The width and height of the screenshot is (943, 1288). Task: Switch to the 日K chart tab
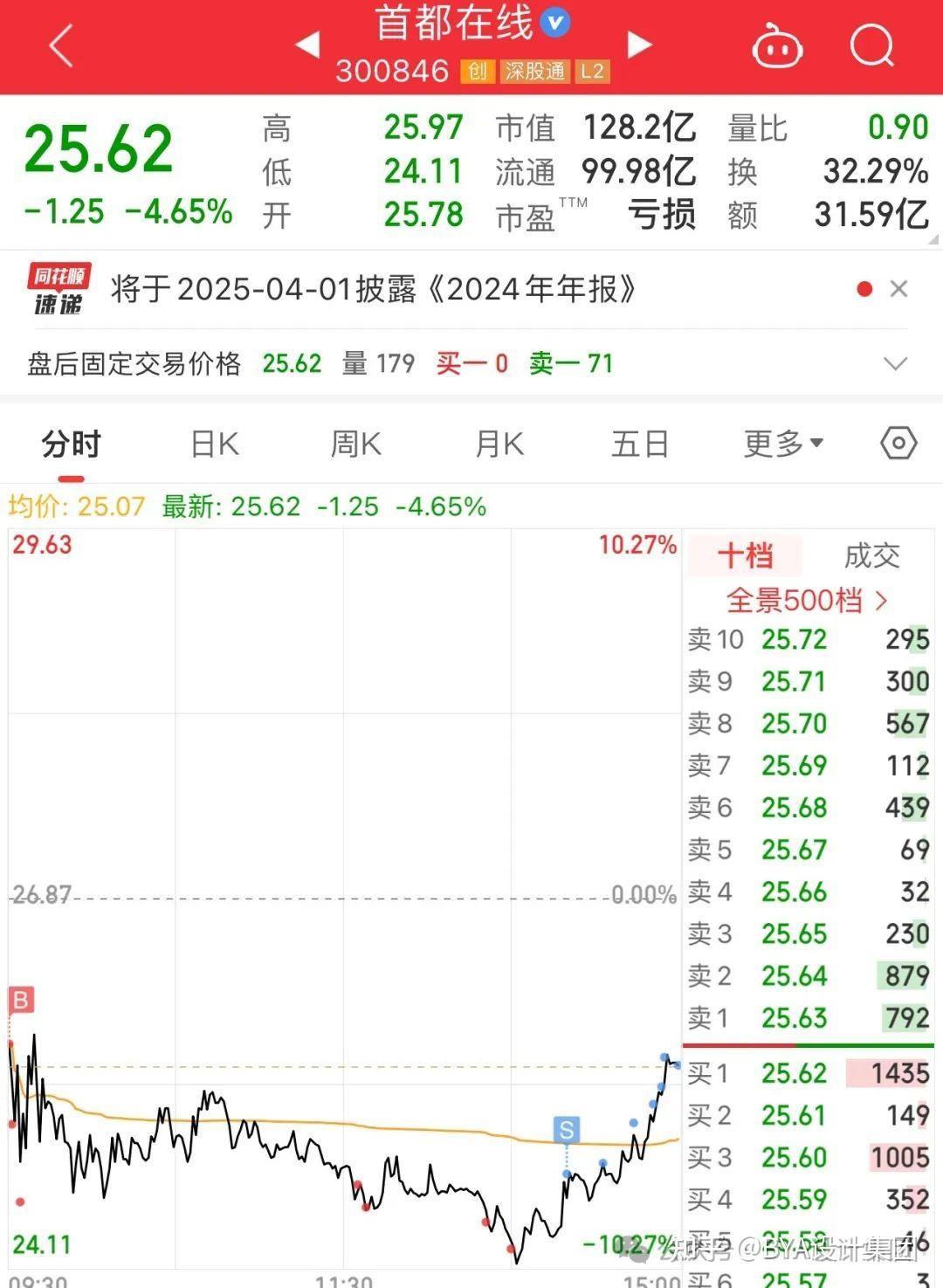[x=212, y=444]
